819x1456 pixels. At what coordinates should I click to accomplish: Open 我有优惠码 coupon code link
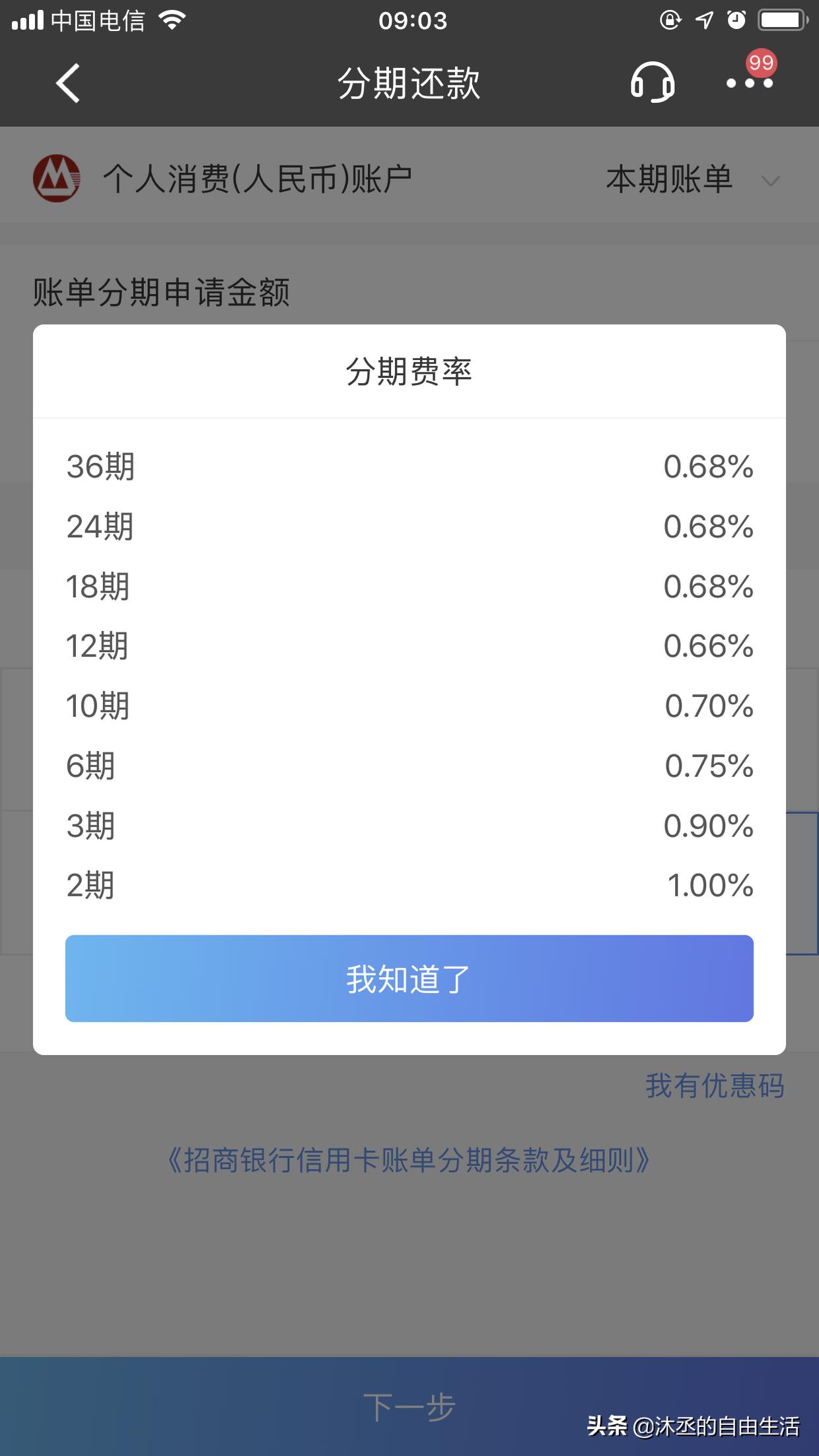[x=714, y=1087]
